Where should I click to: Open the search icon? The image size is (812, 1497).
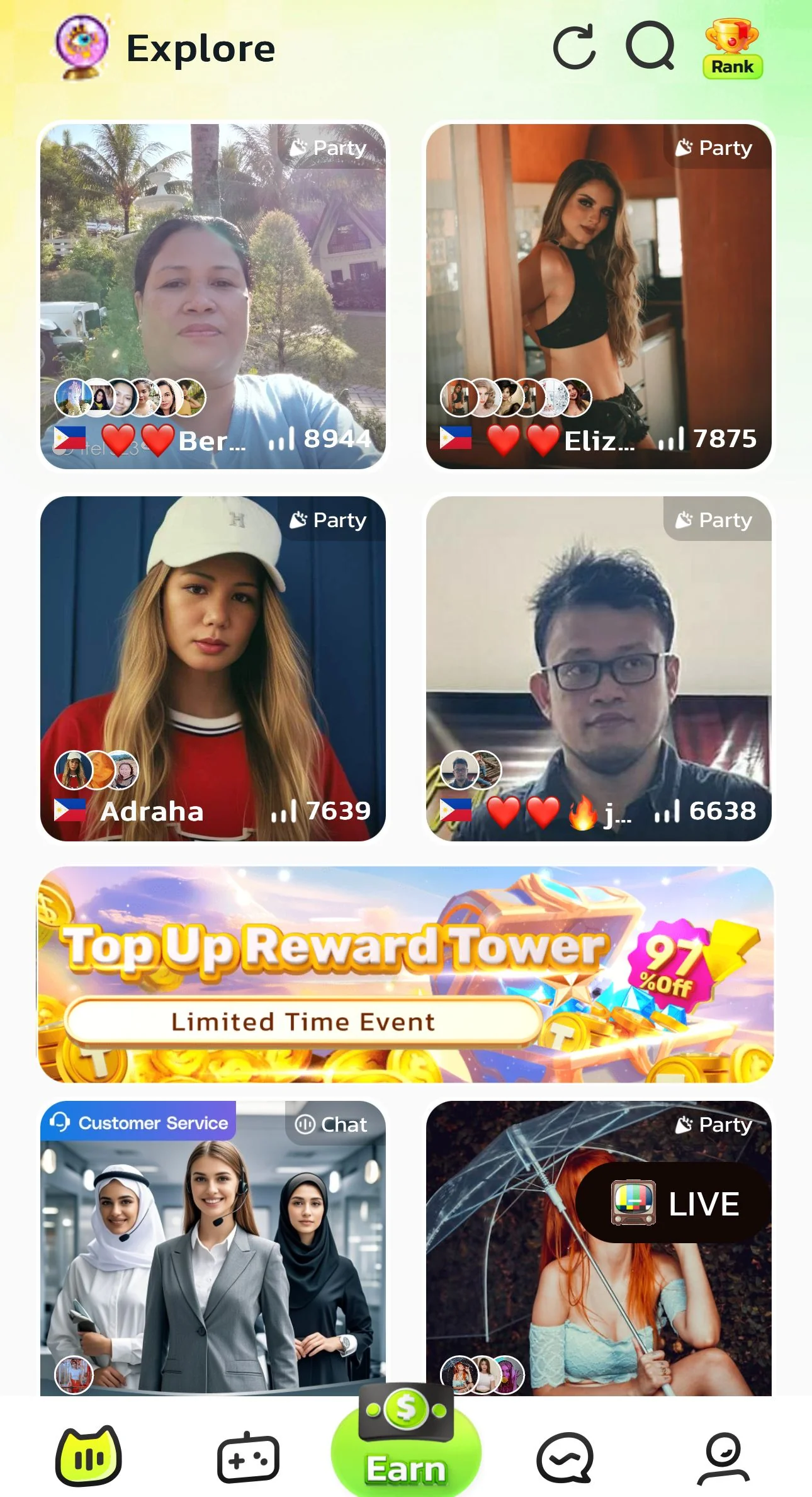[x=650, y=46]
